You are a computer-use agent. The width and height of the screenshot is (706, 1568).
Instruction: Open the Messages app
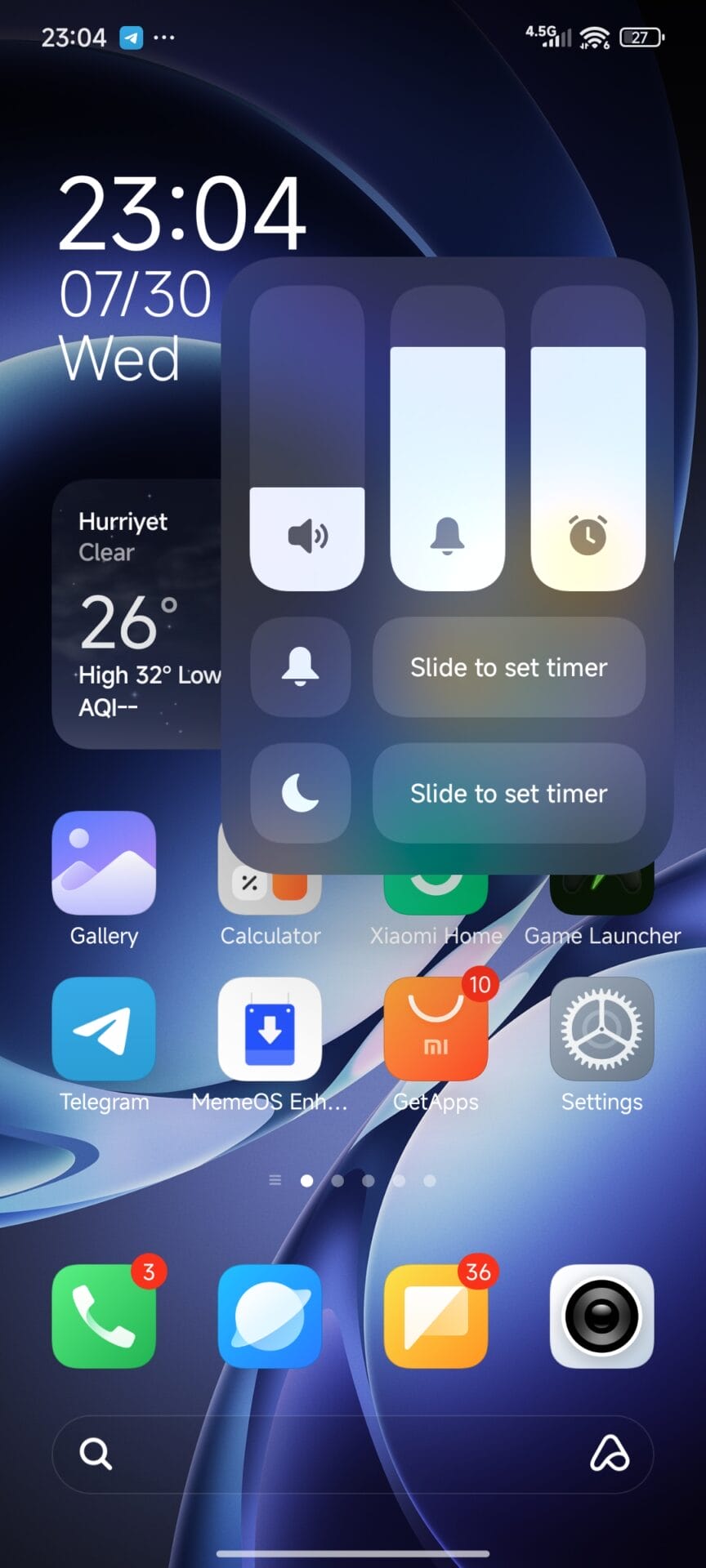pos(436,1316)
